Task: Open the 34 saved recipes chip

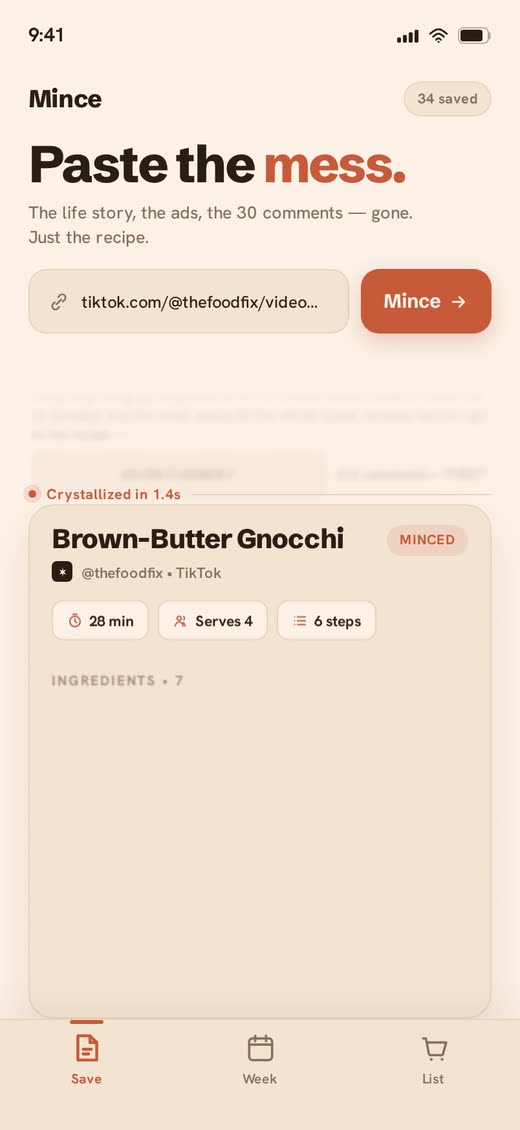Action: 447,99
